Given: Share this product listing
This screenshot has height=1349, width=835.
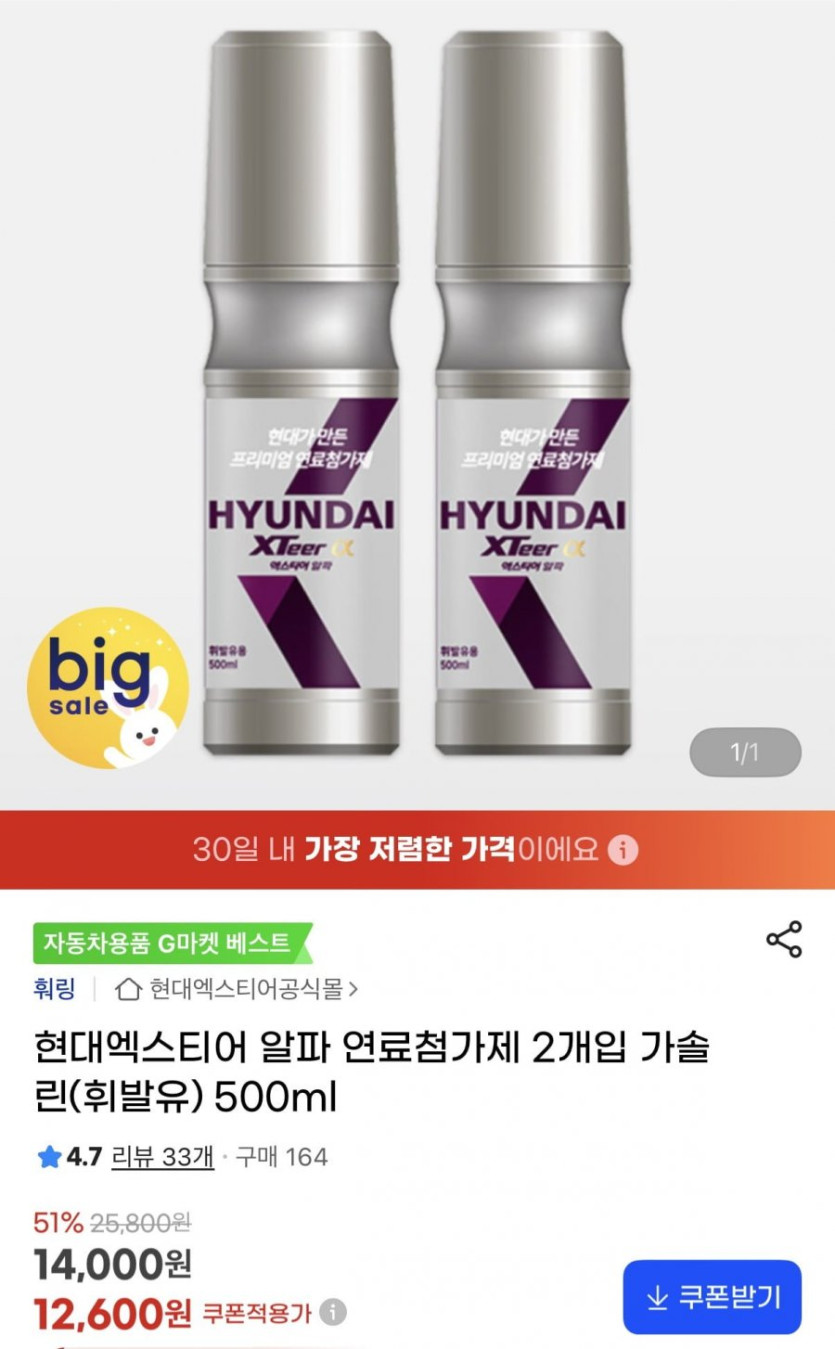Looking at the screenshot, I should (784, 940).
